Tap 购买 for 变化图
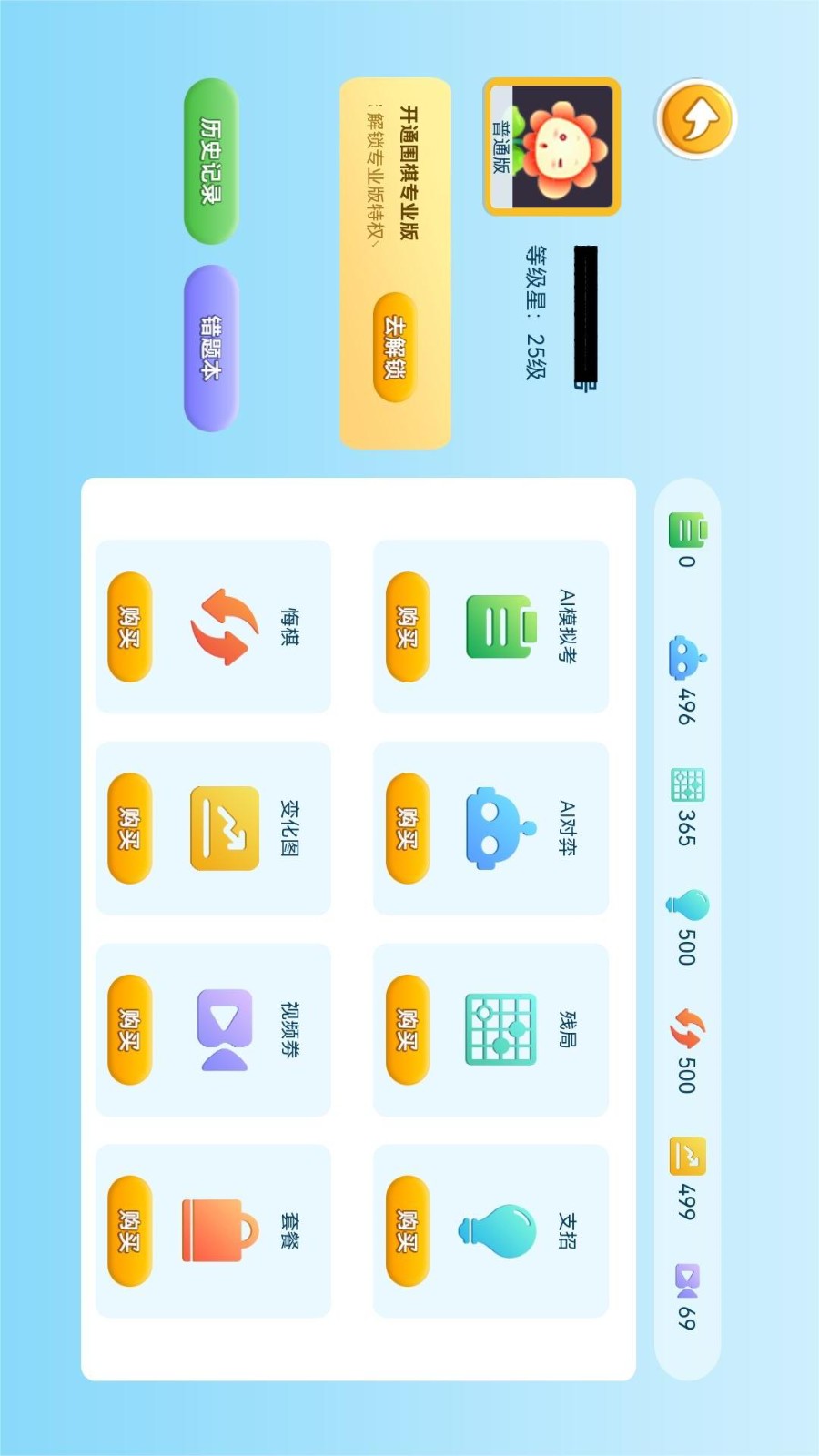819x1456 pixels. pyautogui.click(x=129, y=828)
